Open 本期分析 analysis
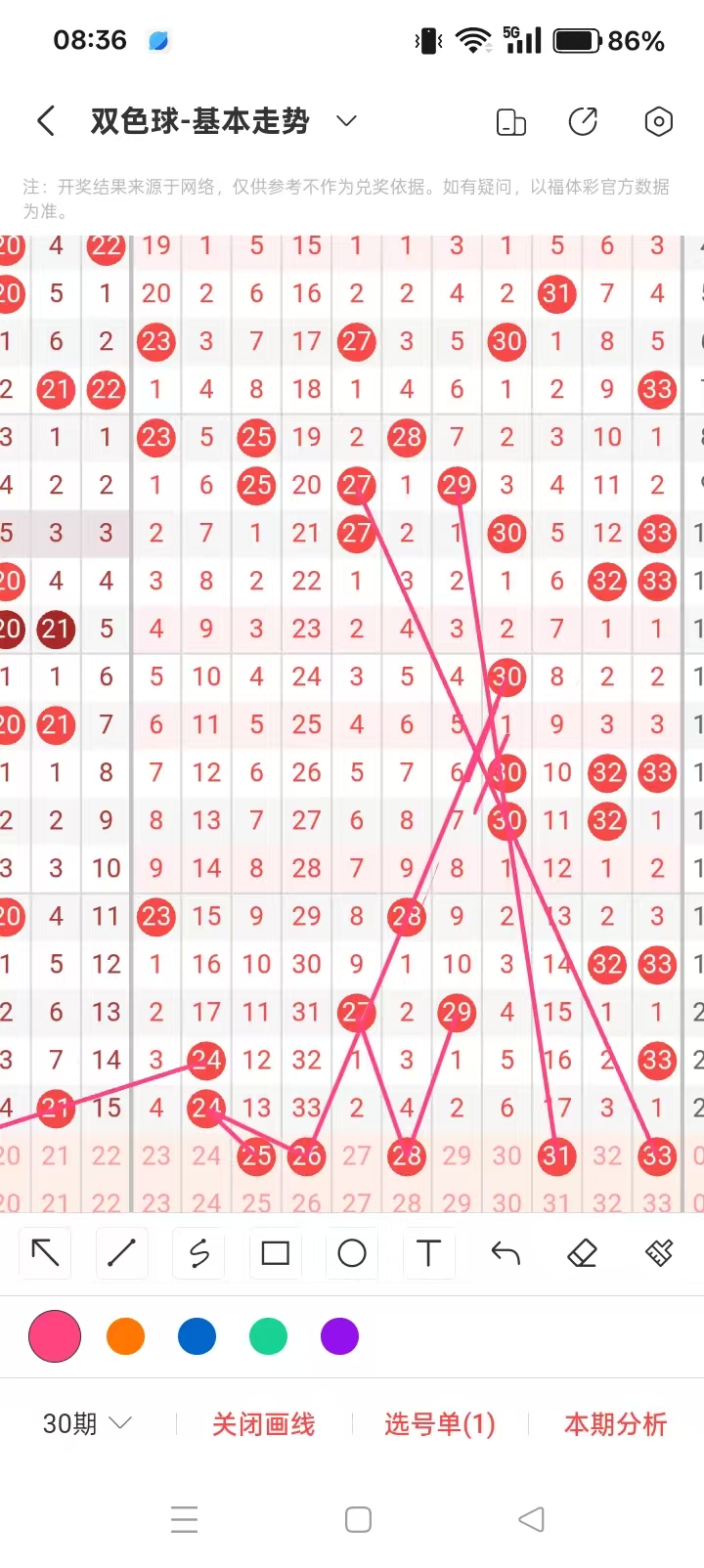 tap(615, 1424)
